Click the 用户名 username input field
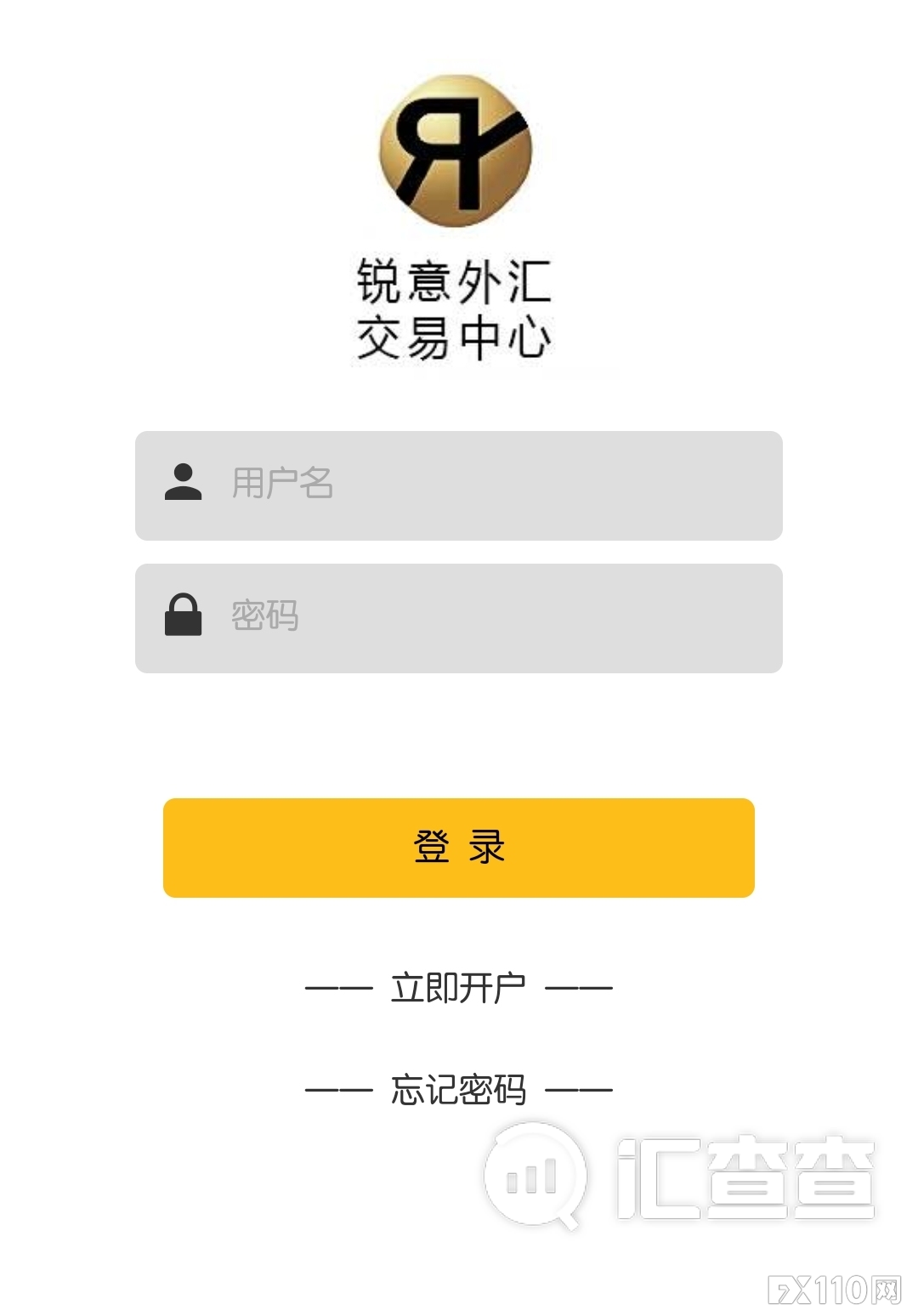918x1316 pixels. tap(459, 485)
